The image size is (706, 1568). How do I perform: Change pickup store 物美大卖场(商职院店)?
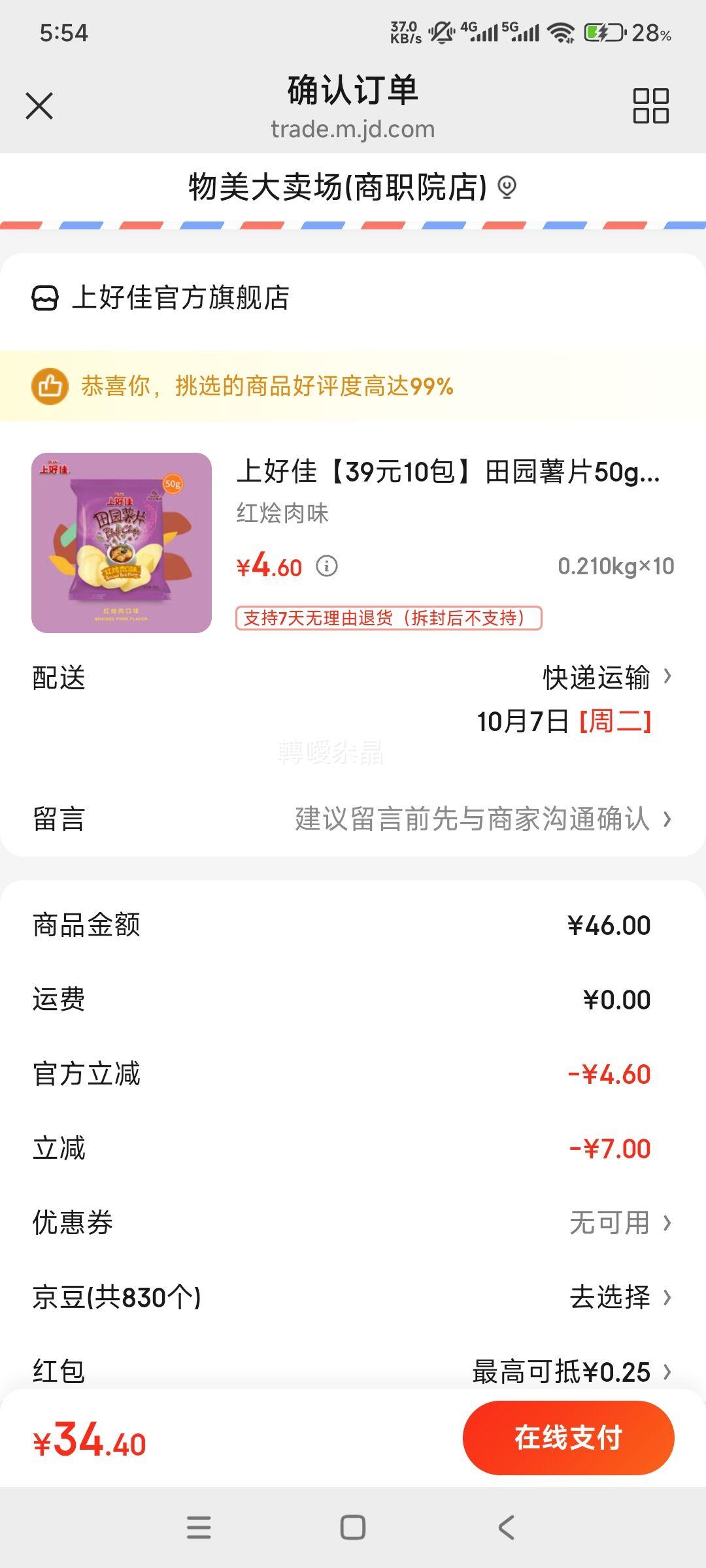point(352,188)
